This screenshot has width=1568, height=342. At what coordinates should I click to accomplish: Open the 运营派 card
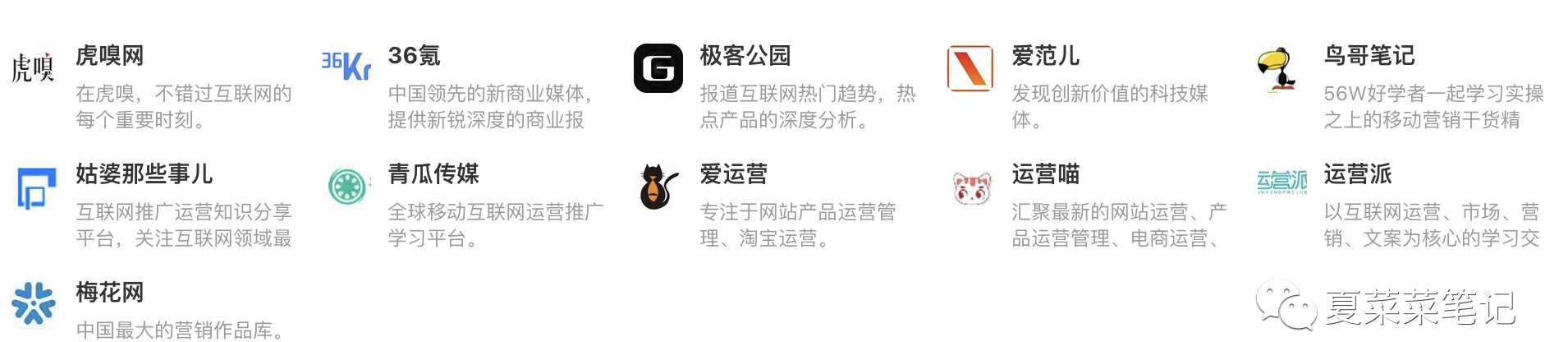[1357, 174]
